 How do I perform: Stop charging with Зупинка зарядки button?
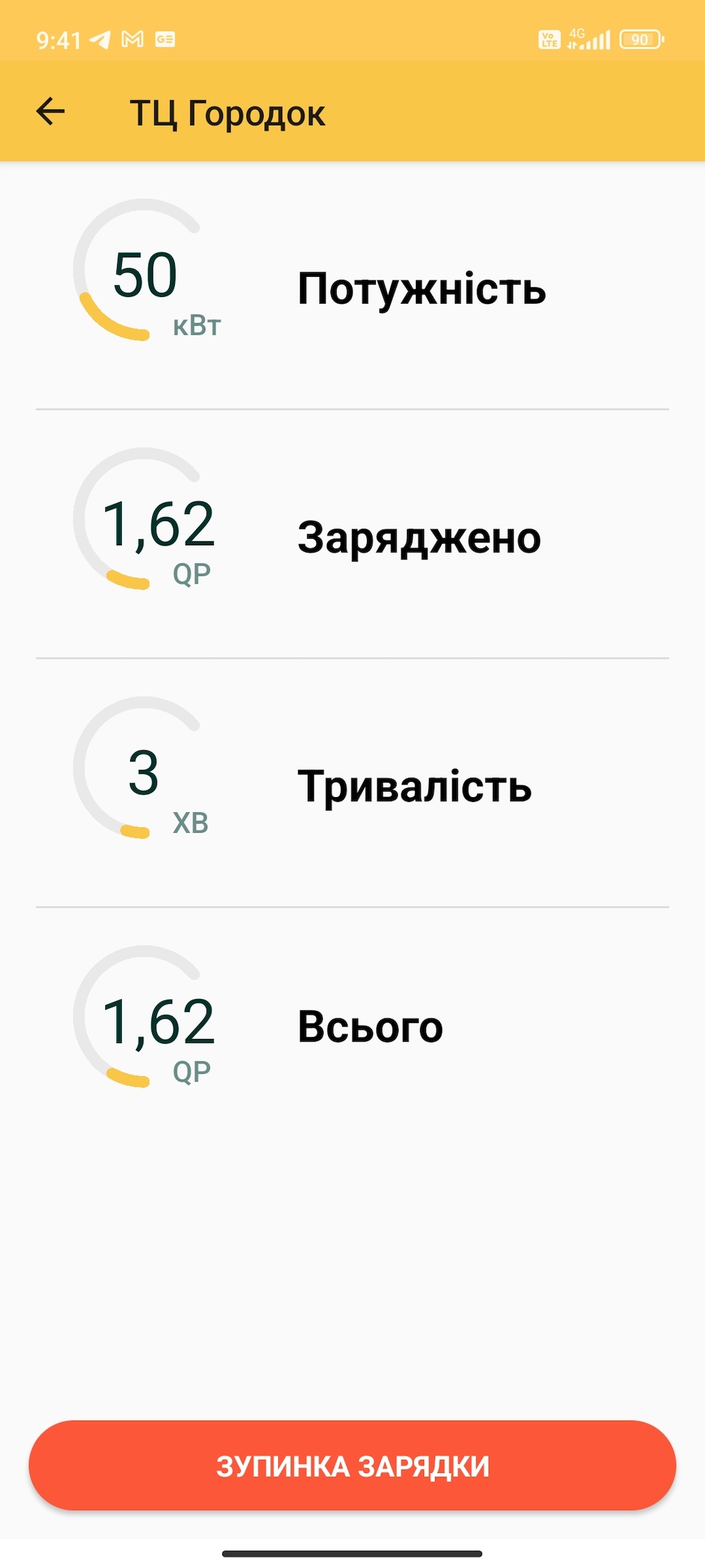coord(352,1465)
